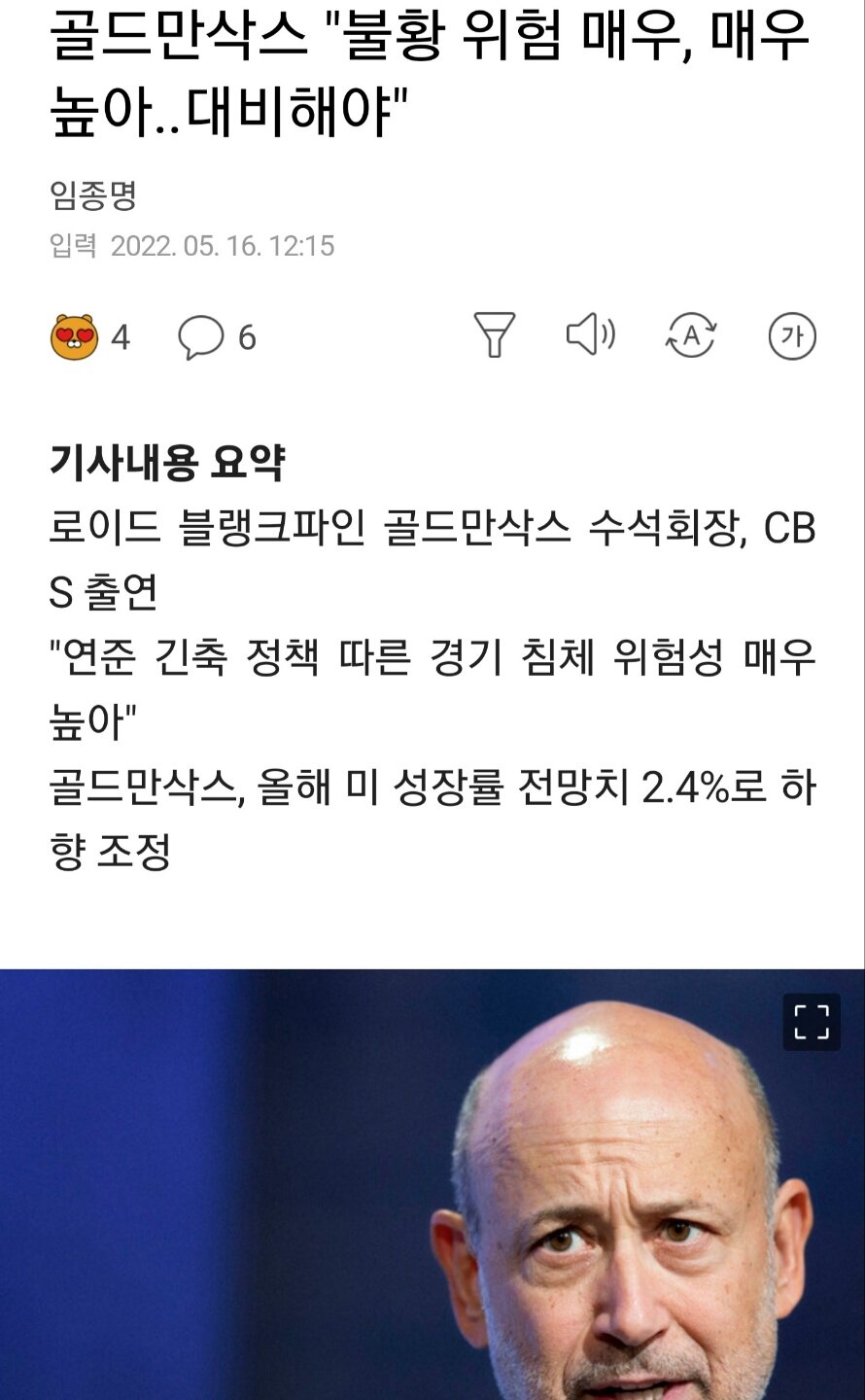Tap the heart-eyes reaction emoji
Viewport: 865px width, 1400px height.
pos(74,337)
